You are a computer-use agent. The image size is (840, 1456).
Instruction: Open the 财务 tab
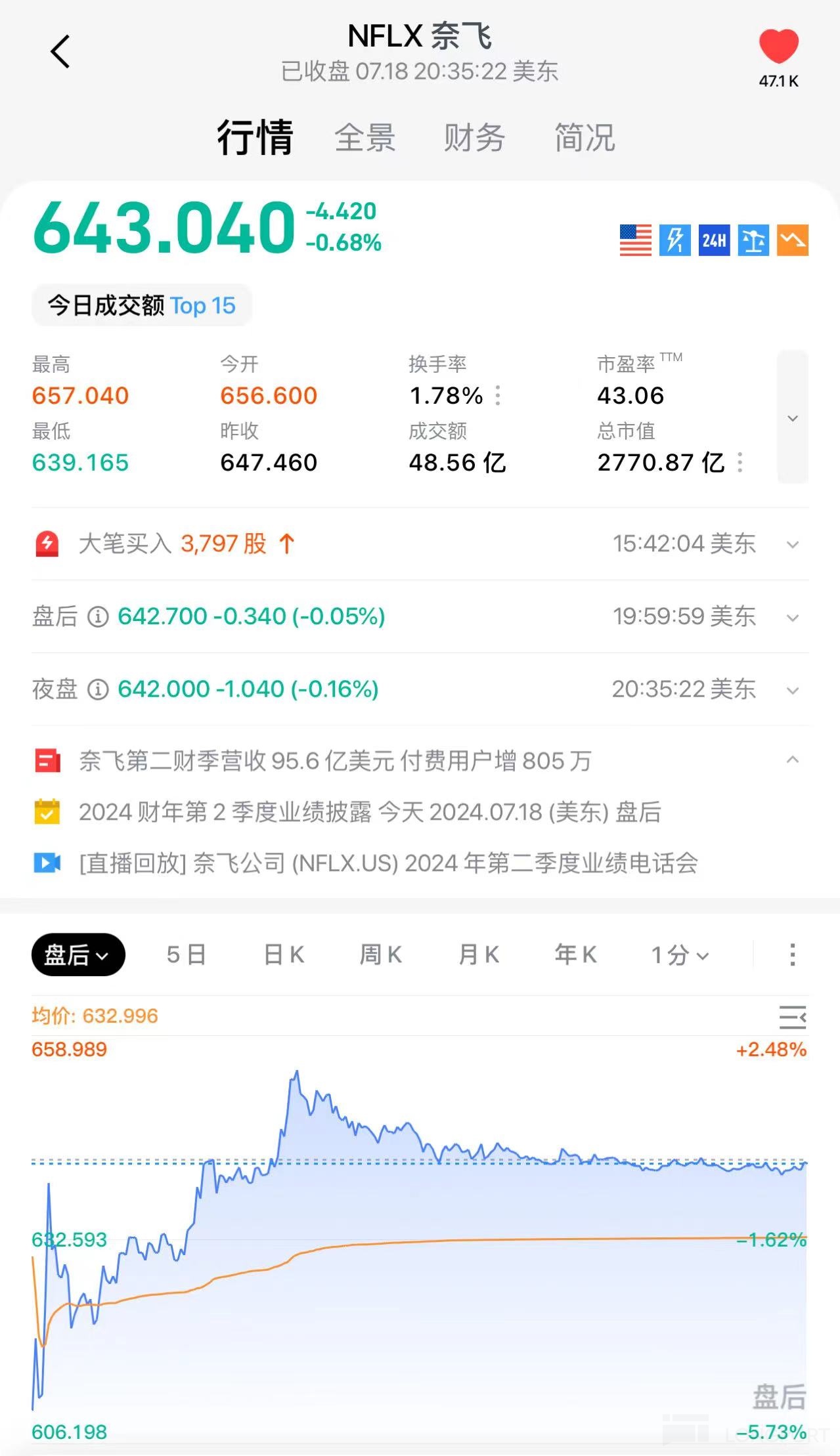tap(474, 138)
